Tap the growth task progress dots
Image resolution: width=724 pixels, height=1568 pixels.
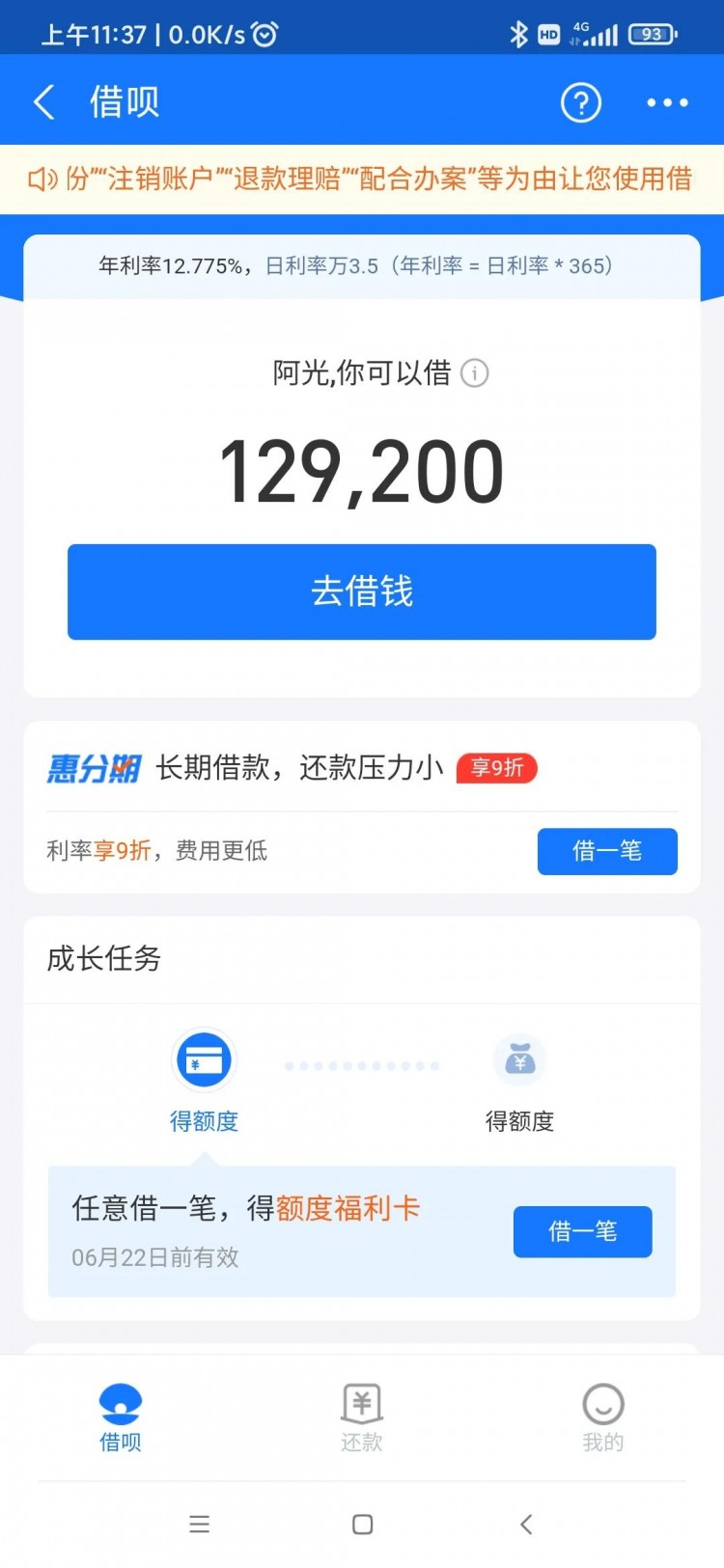pyautogui.click(x=362, y=1064)
